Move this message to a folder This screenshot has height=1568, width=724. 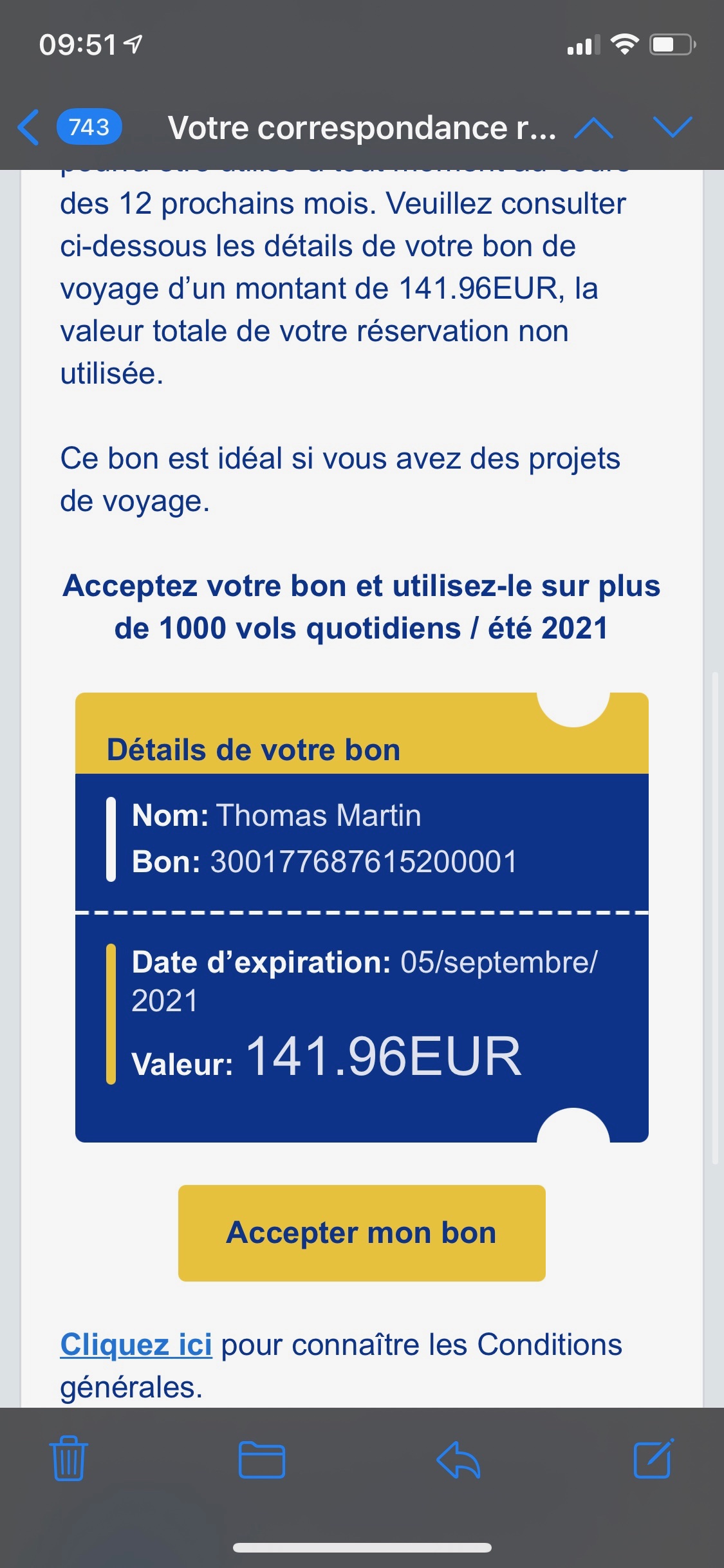262,1459
